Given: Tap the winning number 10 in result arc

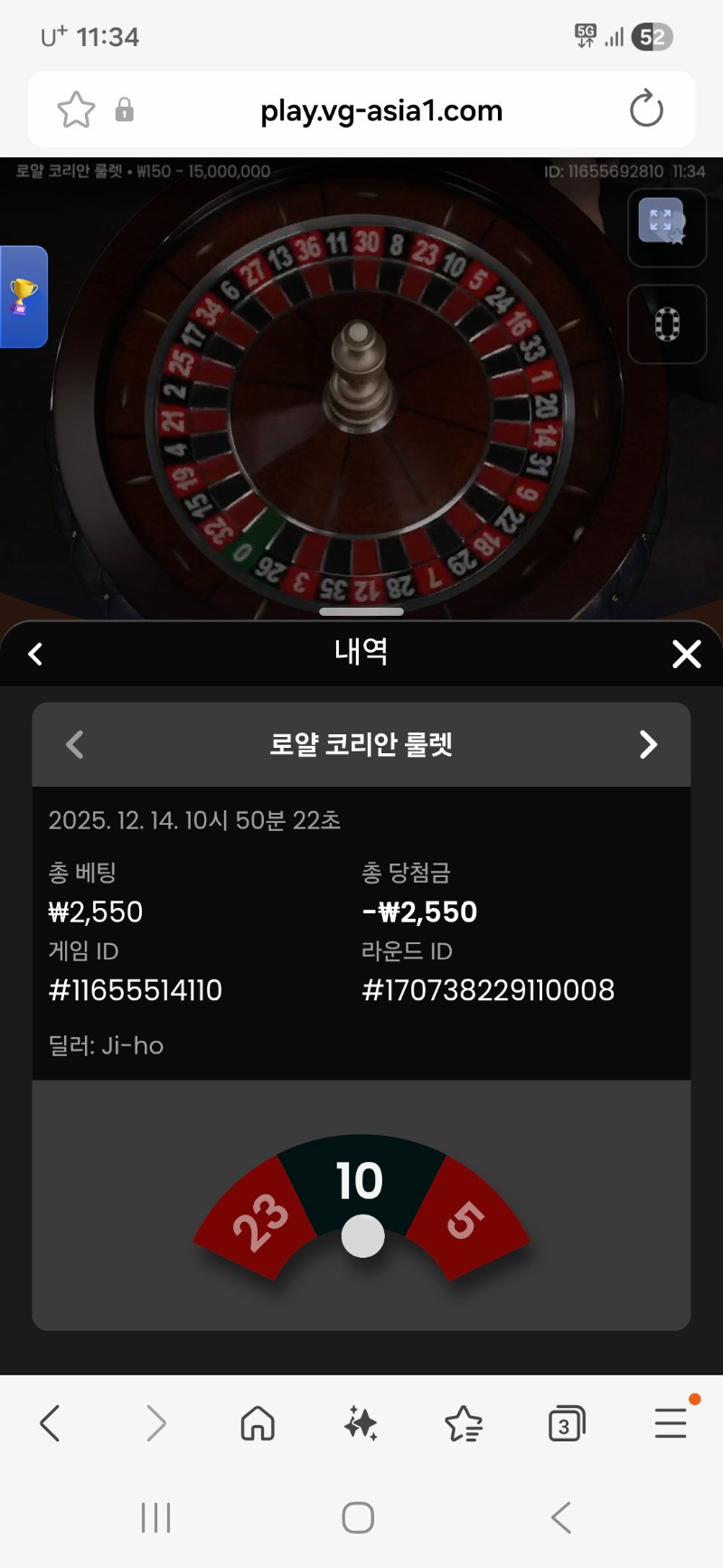Looking at the screenshot, I should 361,1180.
